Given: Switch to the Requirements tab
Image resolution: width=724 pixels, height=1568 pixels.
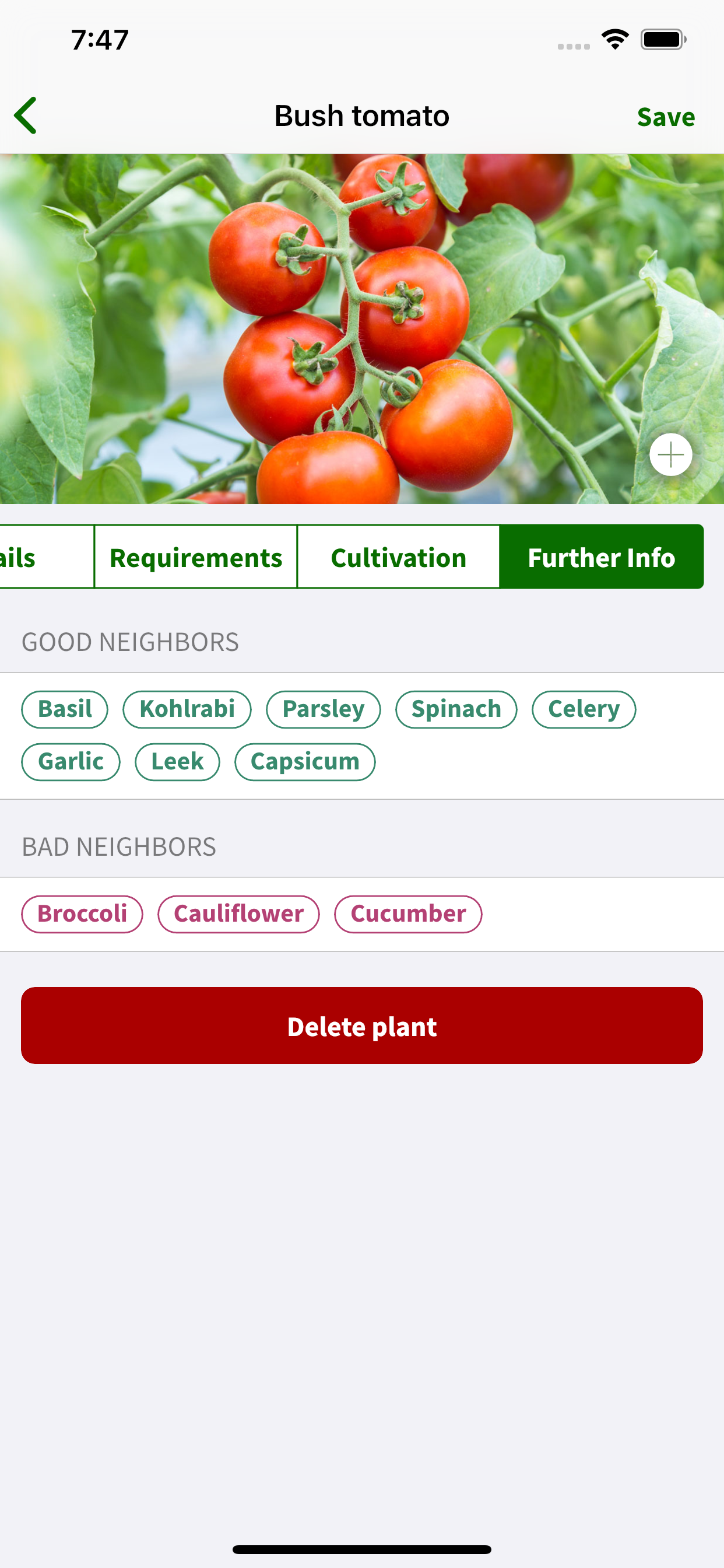Looking at the screenshot, I should (196, 557).
